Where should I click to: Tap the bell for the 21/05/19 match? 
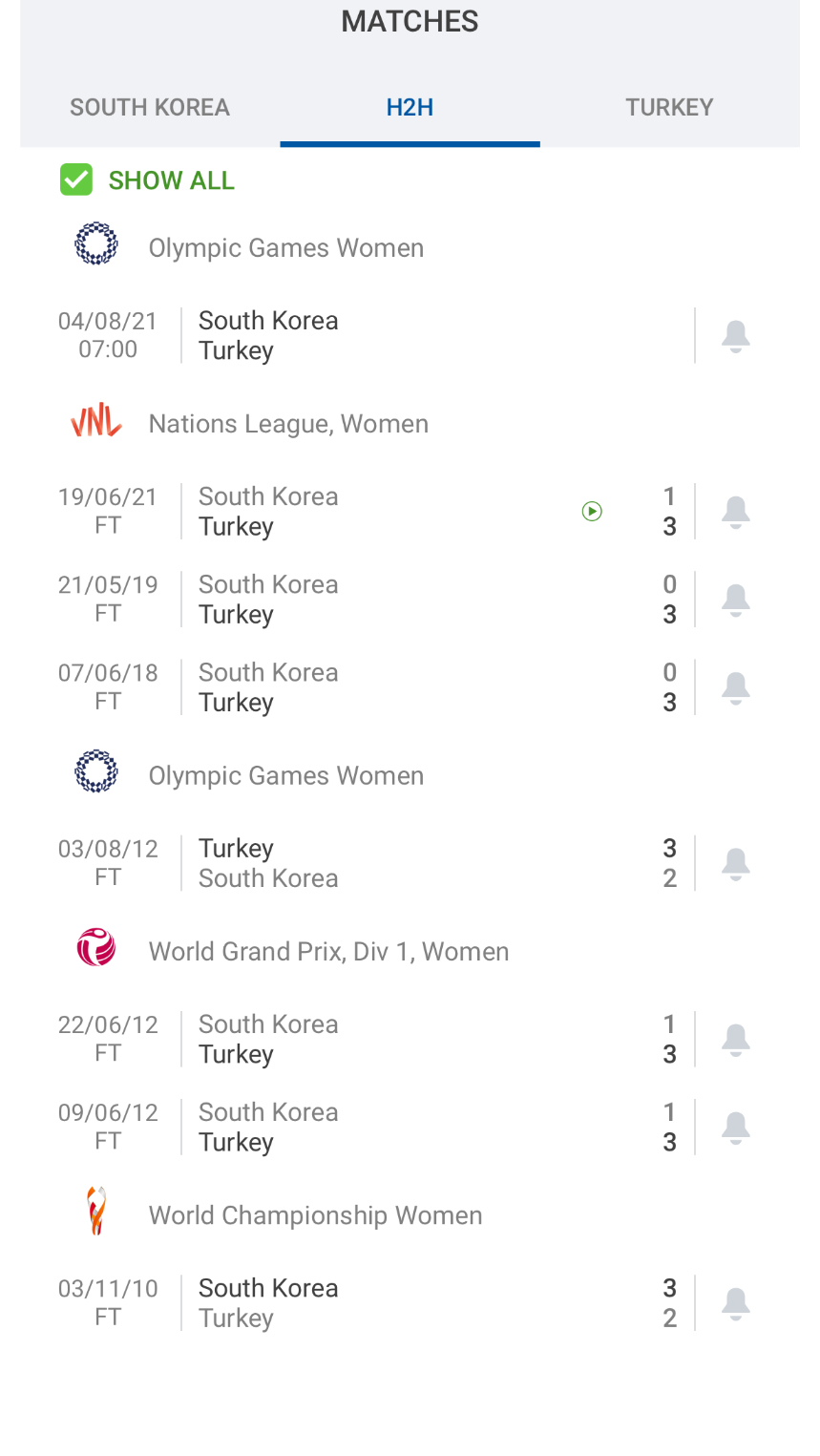click(x=735, y=600)
